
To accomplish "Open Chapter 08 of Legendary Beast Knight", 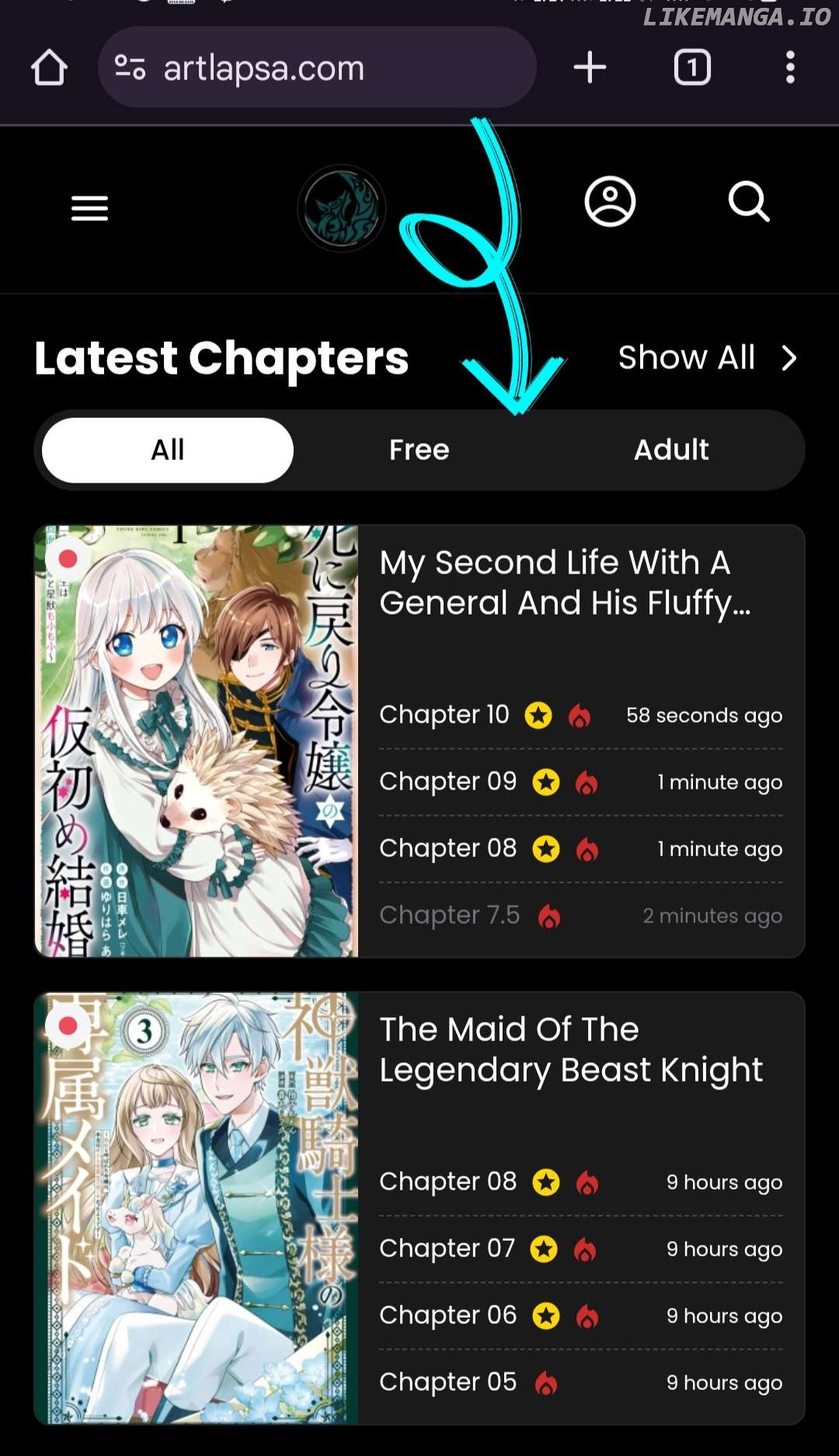I will click(x=447, y=1182).
